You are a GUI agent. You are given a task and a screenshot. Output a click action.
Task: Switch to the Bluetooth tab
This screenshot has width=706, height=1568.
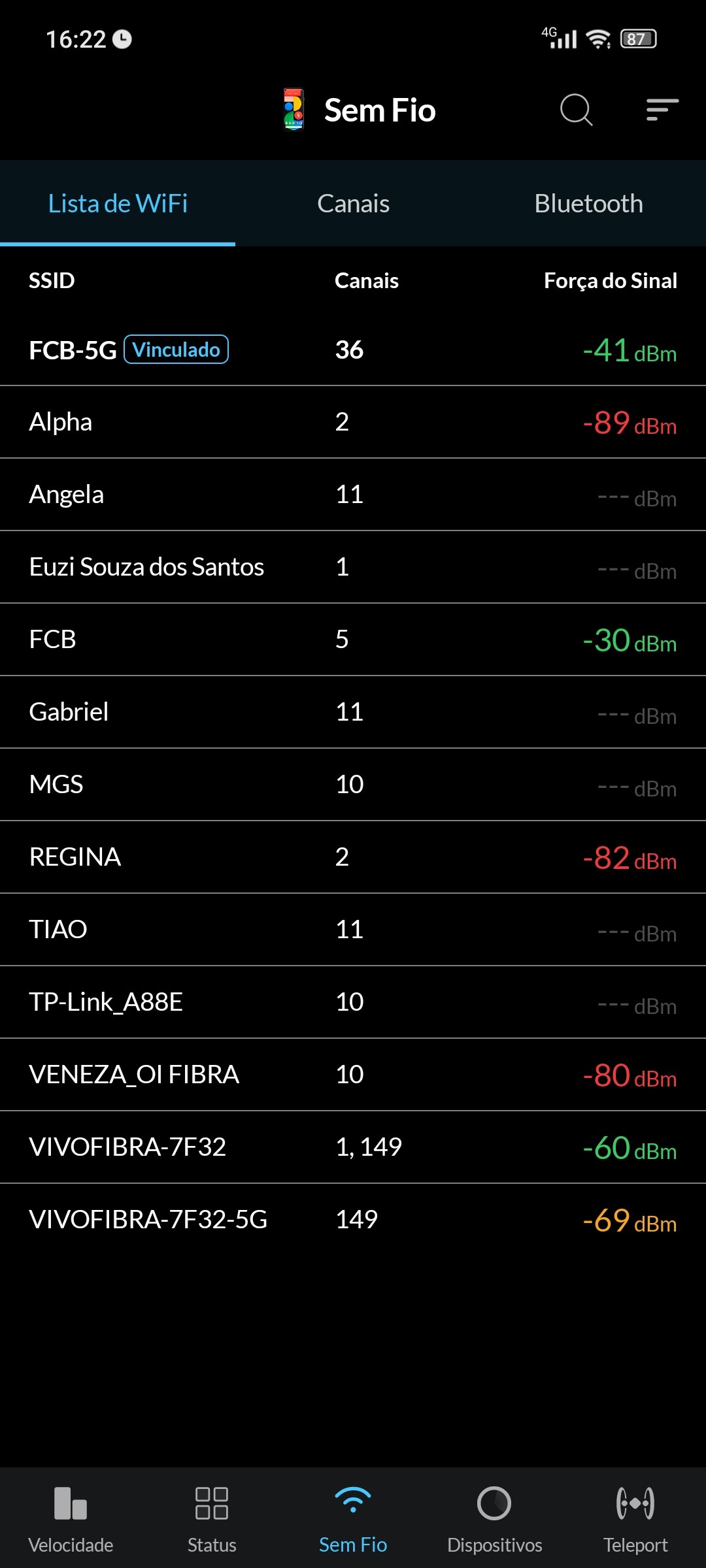(588, 204)
